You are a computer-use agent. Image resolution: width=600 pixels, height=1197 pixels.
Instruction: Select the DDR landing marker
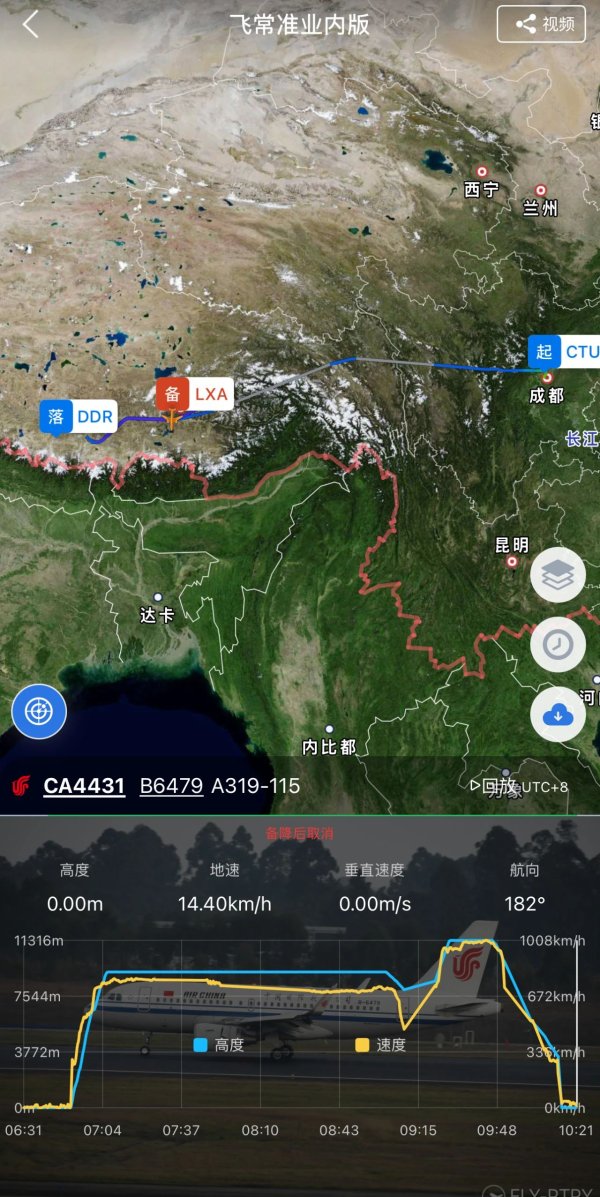tap(79, 416)
